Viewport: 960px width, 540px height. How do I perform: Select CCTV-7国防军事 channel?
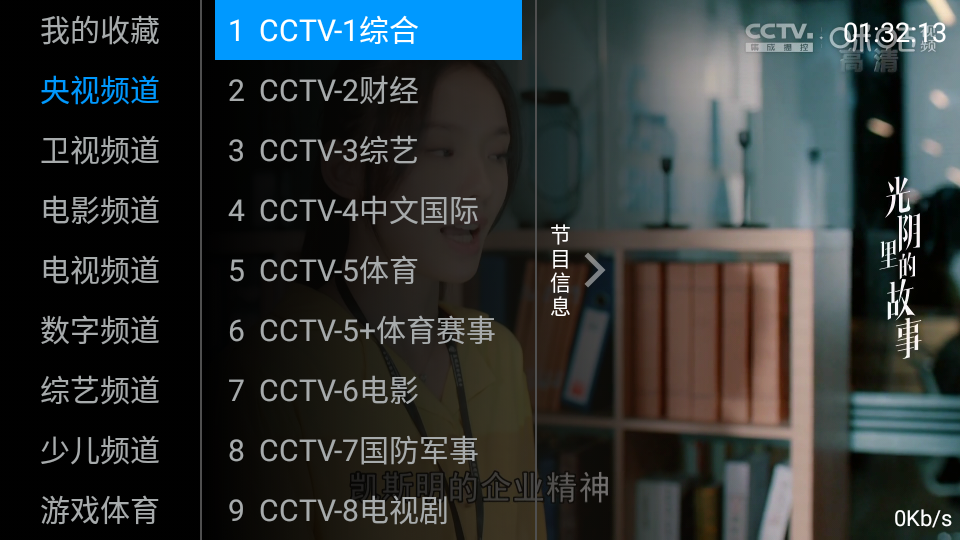coord(367,451)
